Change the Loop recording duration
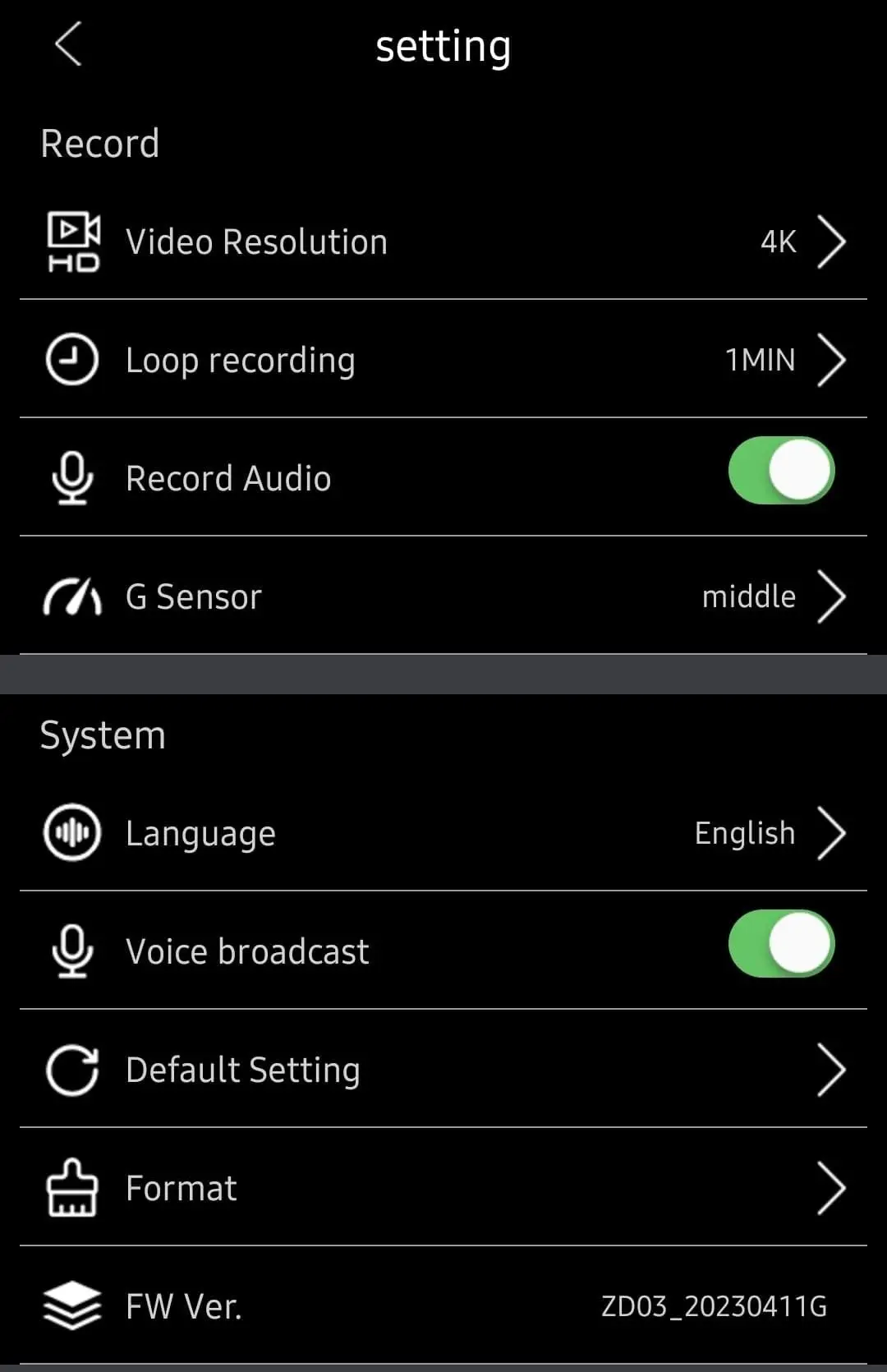The image size is (887, 1372). point(443,360)
